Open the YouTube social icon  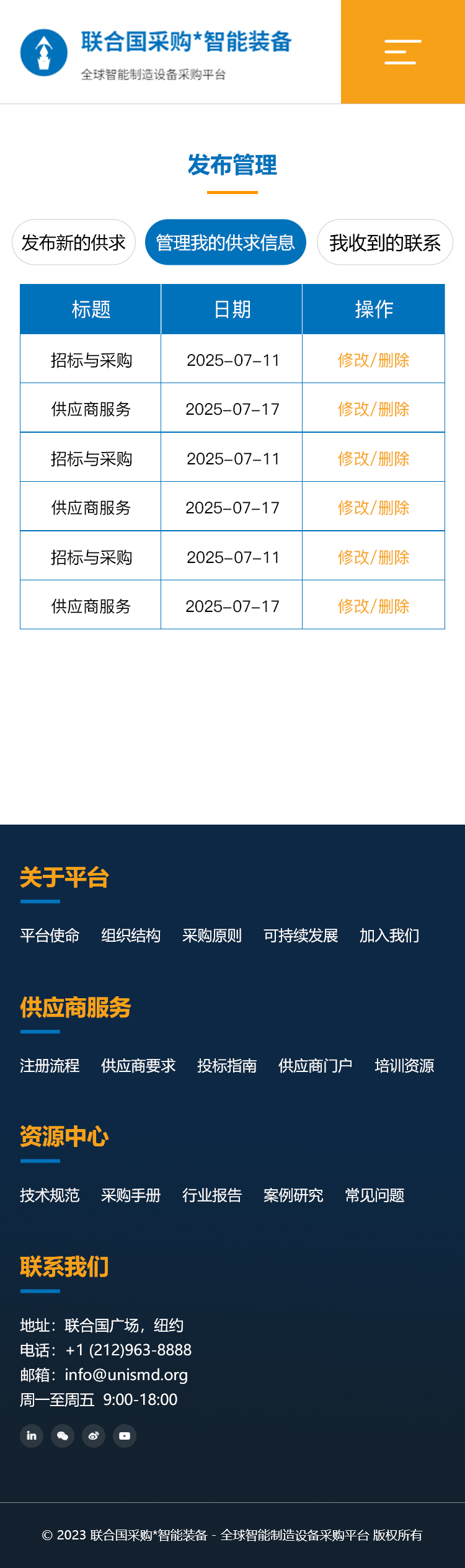(x=125, y=1436)
